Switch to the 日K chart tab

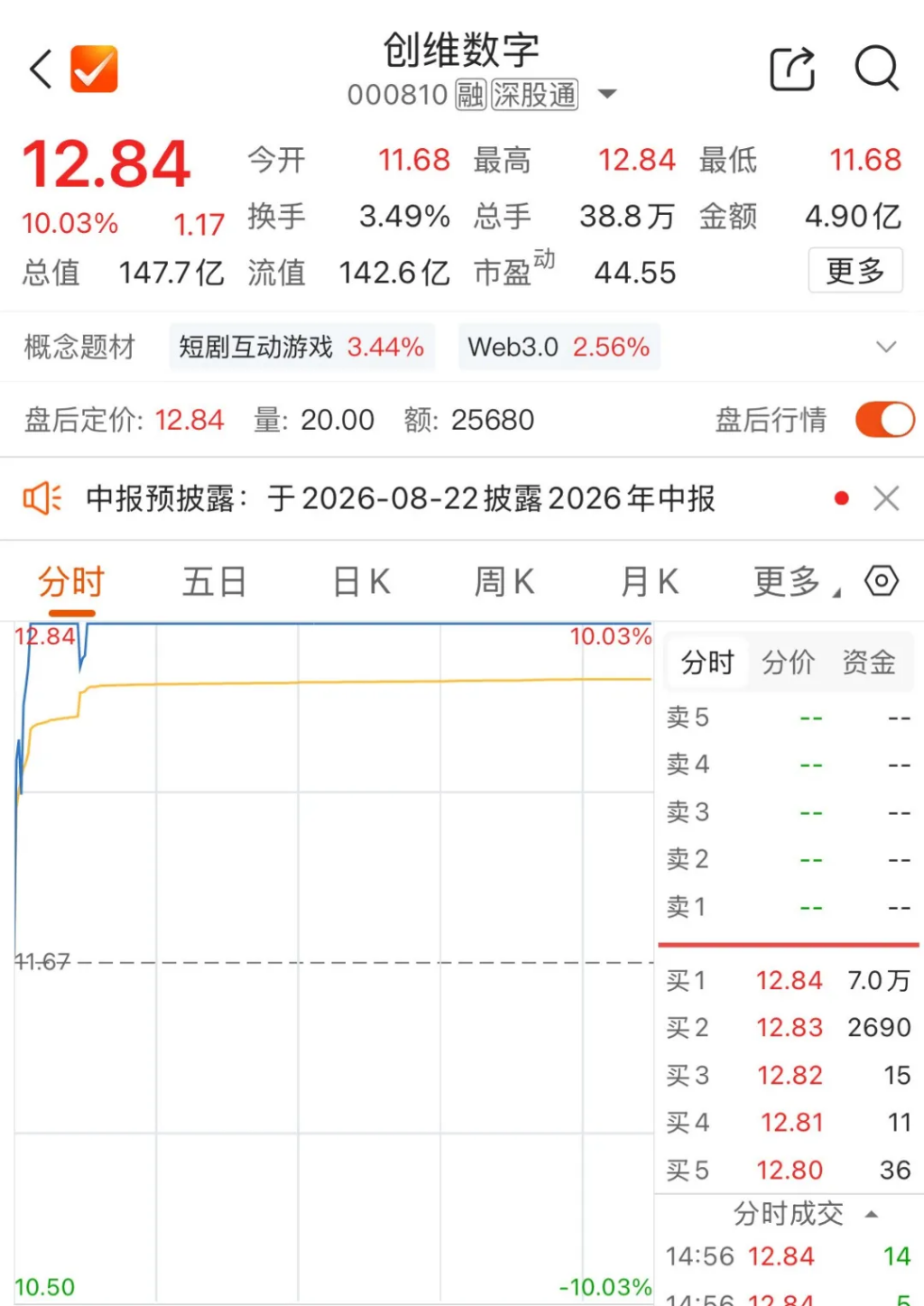click(x=361, y=582)
